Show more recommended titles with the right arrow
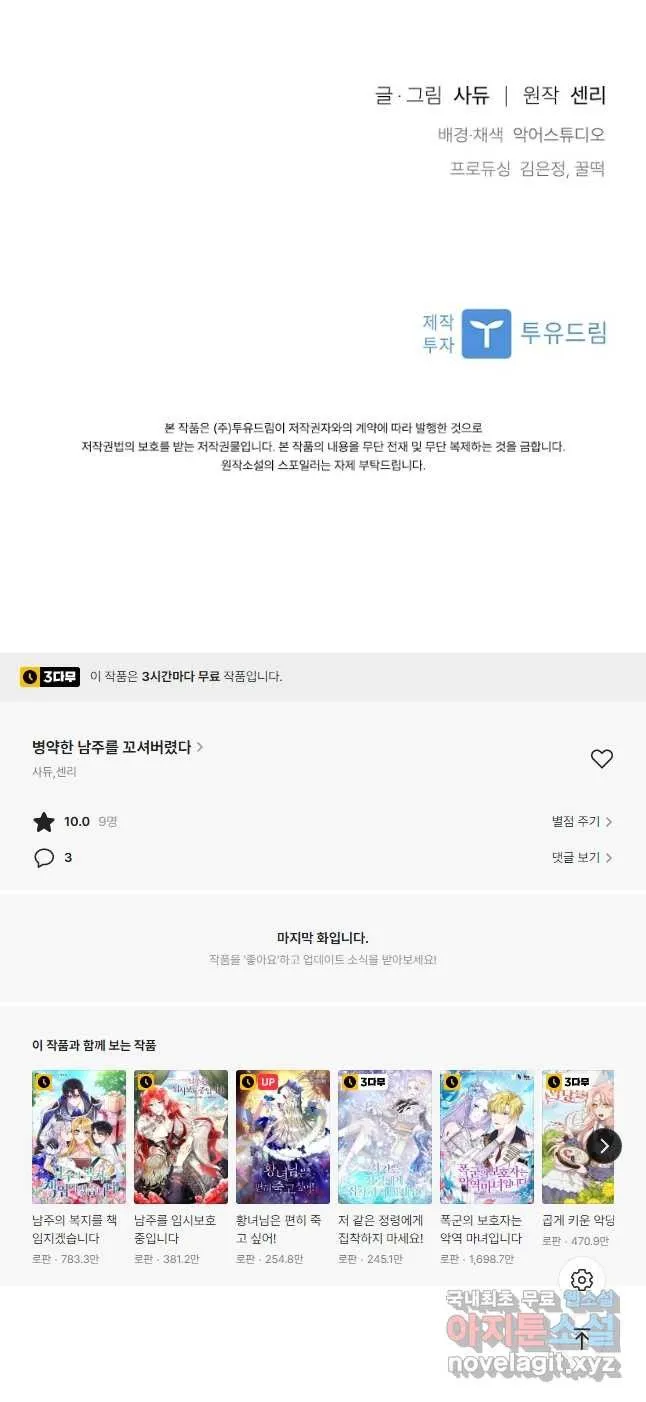The image size is (646, 1402). 603,1145
